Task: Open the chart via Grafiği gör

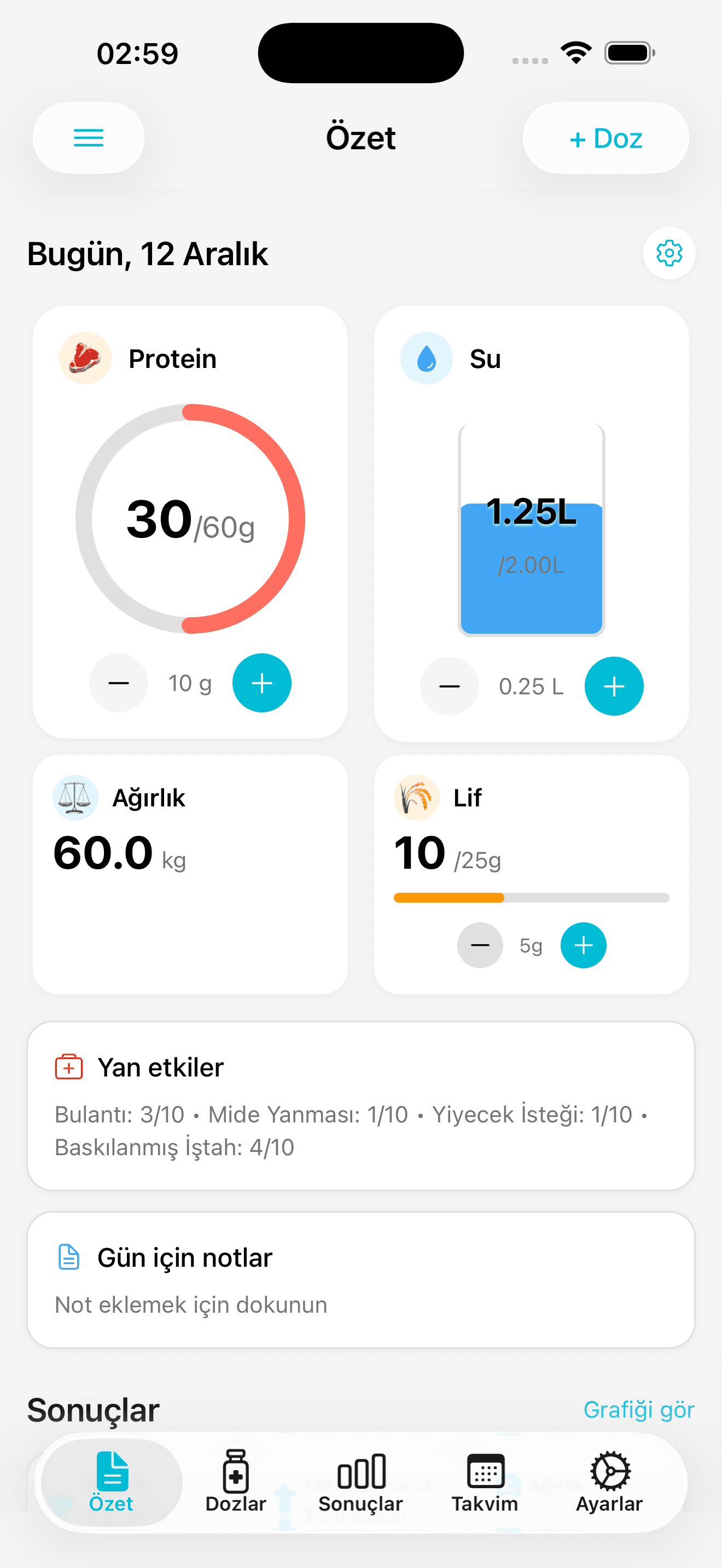Action: pyautogui.click(x=639, y=1409)
